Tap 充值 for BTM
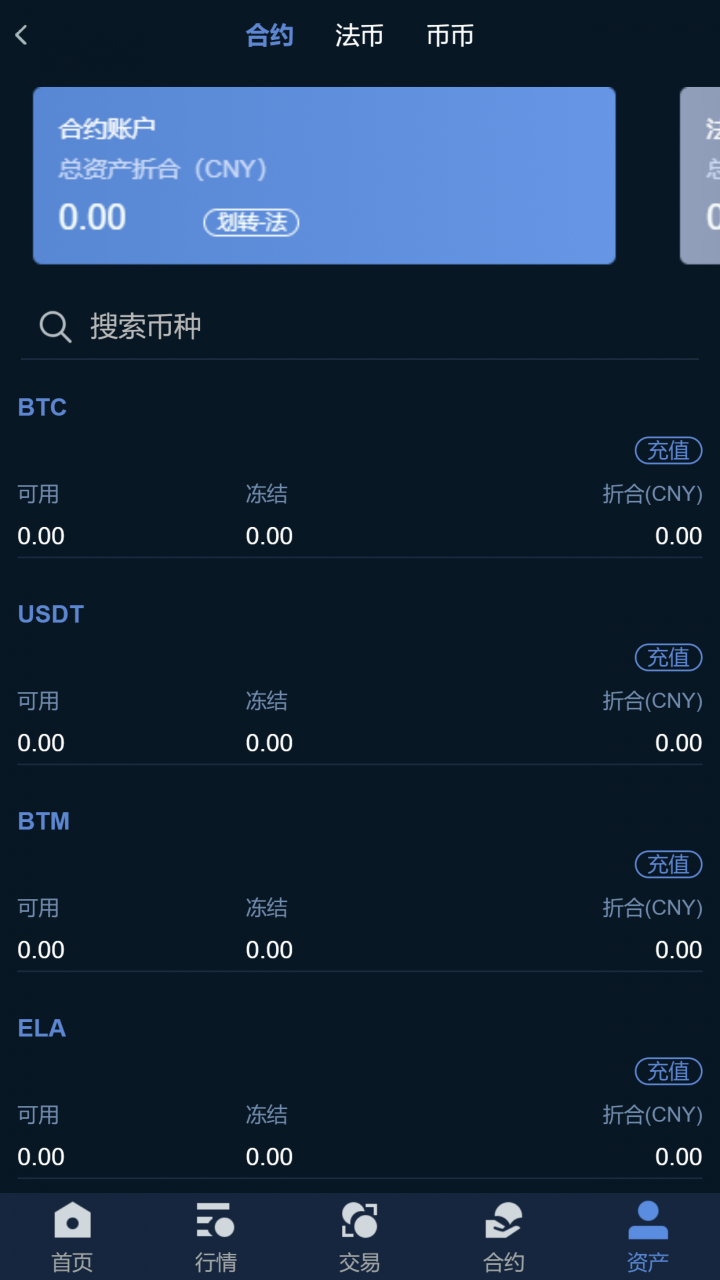The width and height of the screenshot is (720, 1280). point(668,865)
